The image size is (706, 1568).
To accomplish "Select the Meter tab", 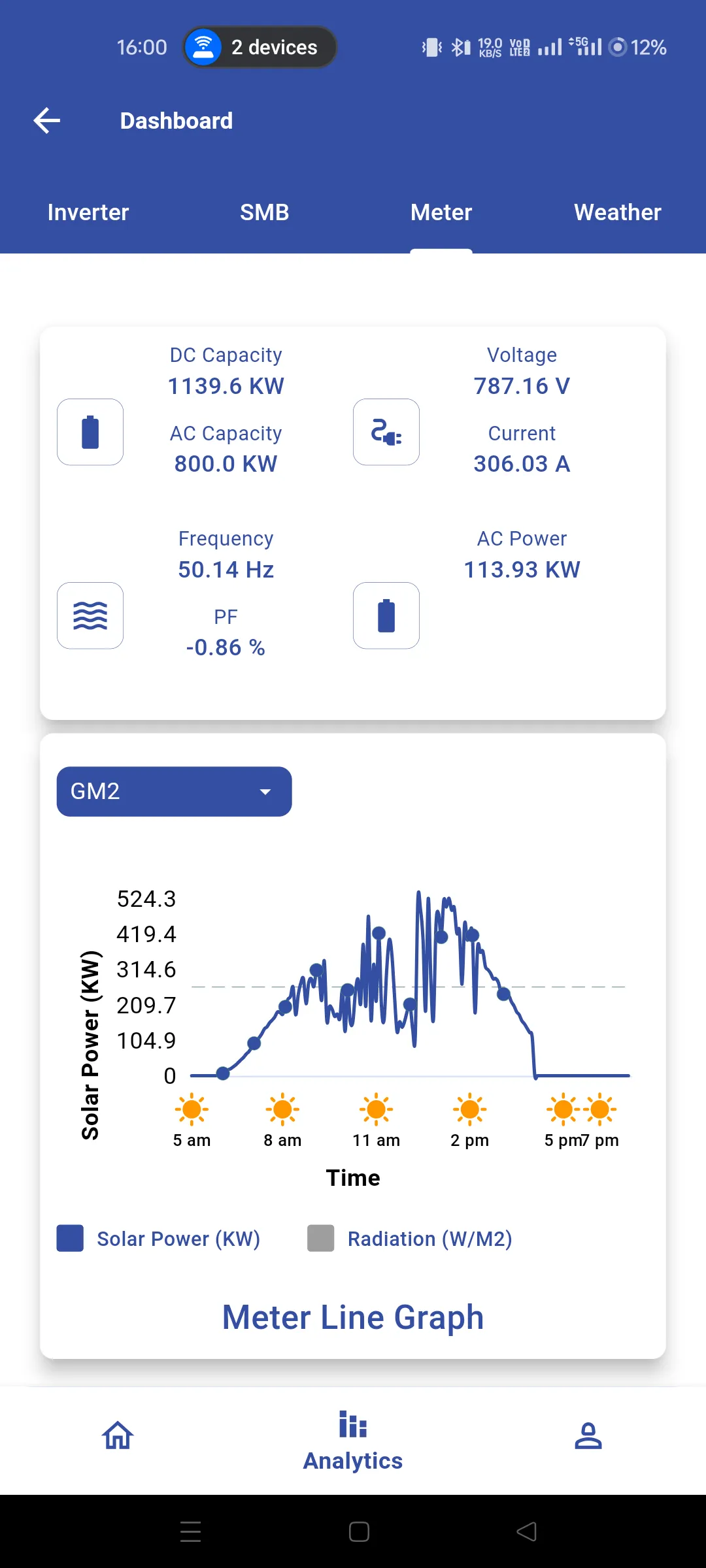I will click(x=441, y=212).
